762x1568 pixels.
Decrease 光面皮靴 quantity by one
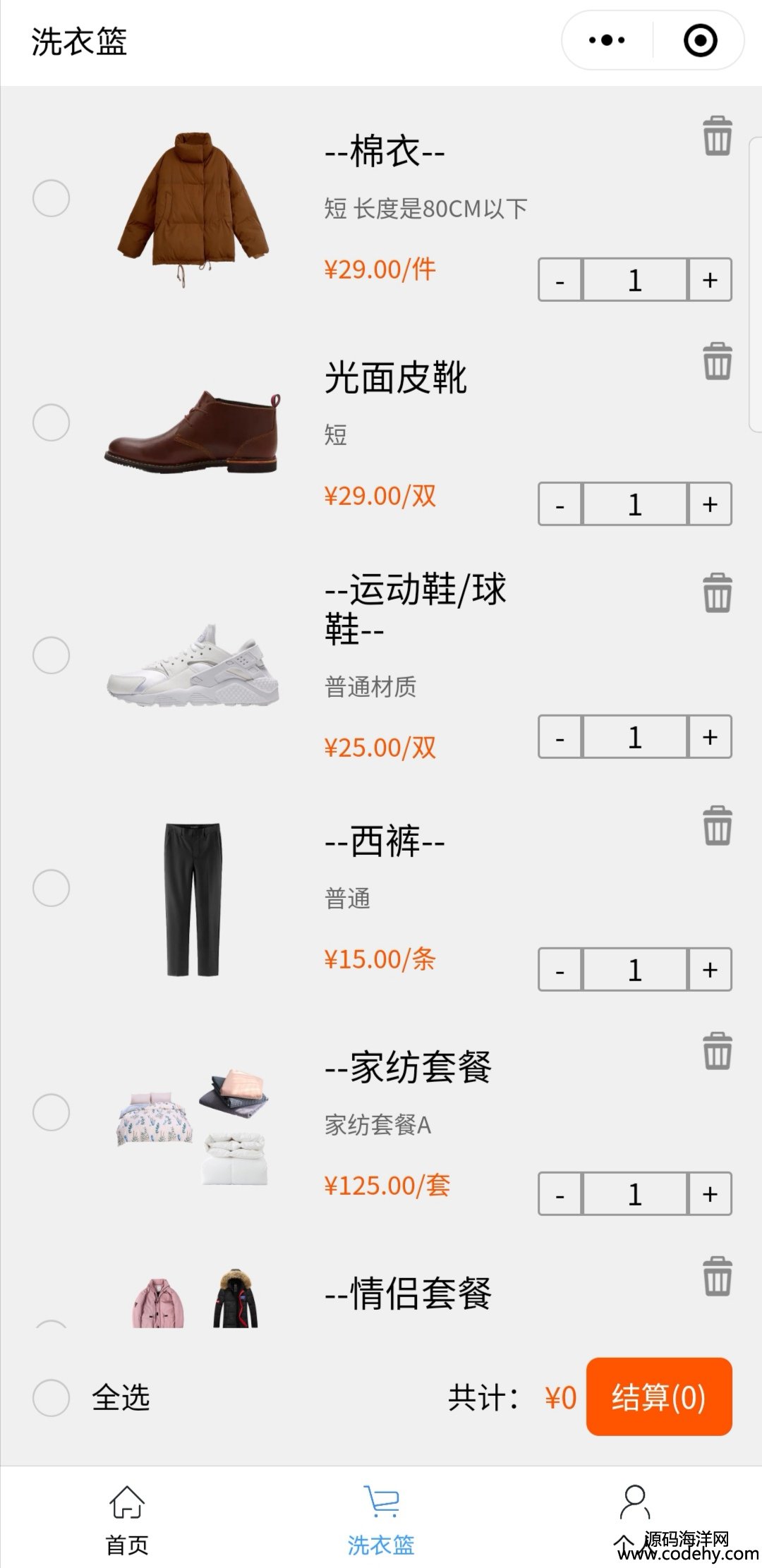click(560, 504)
